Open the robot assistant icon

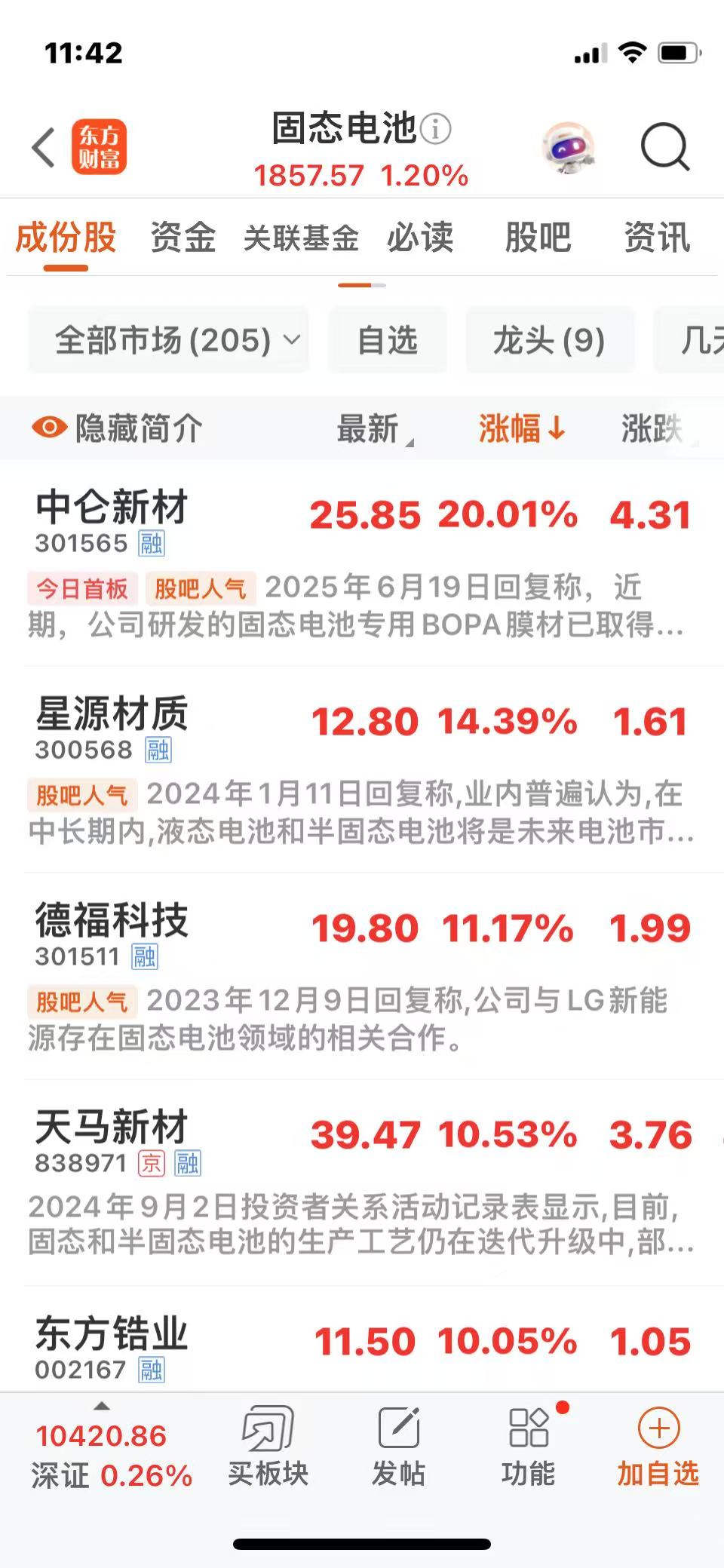pos(569,147)
